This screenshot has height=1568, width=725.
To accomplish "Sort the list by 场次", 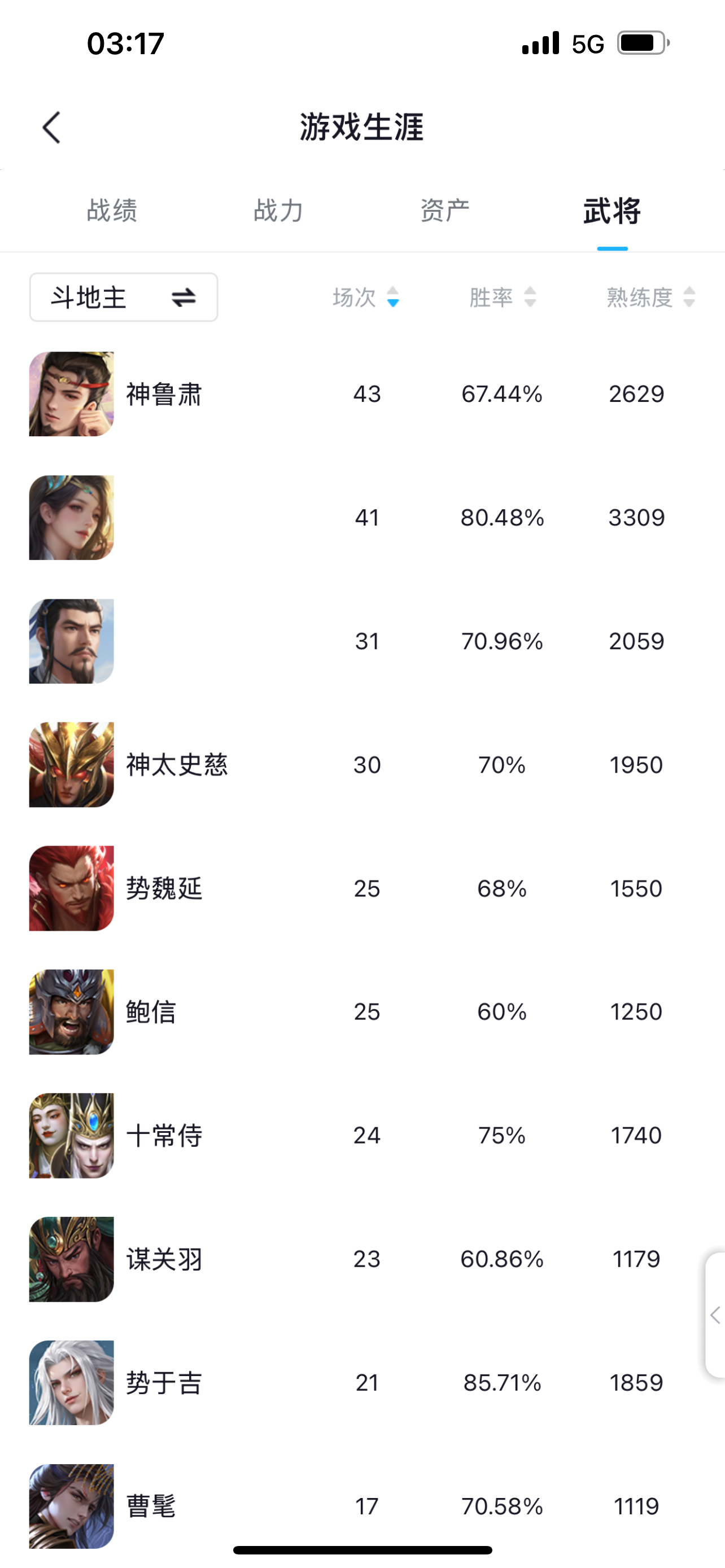I will point(365,297).
